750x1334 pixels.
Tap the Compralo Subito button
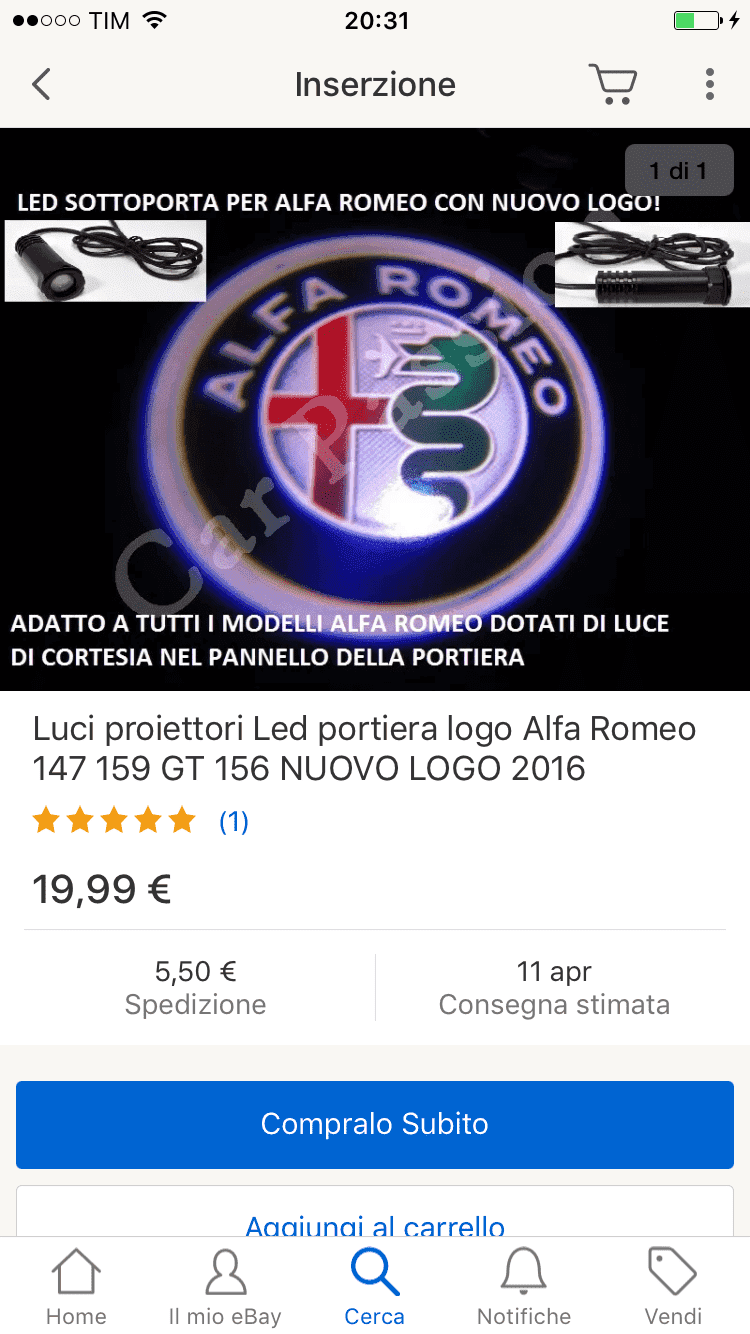(375, 1124)
